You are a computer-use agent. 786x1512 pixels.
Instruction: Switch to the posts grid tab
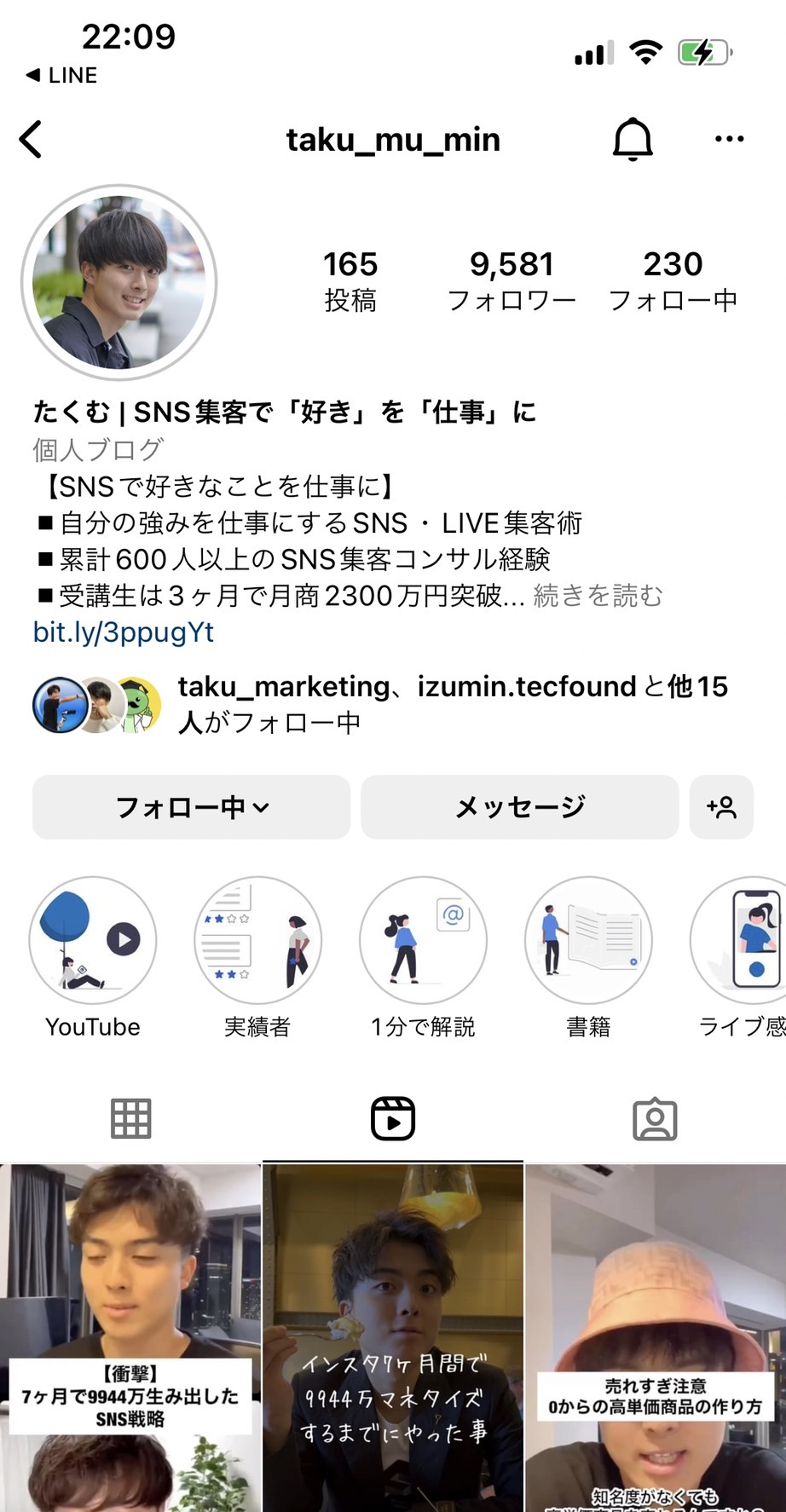pos(130,1119)
